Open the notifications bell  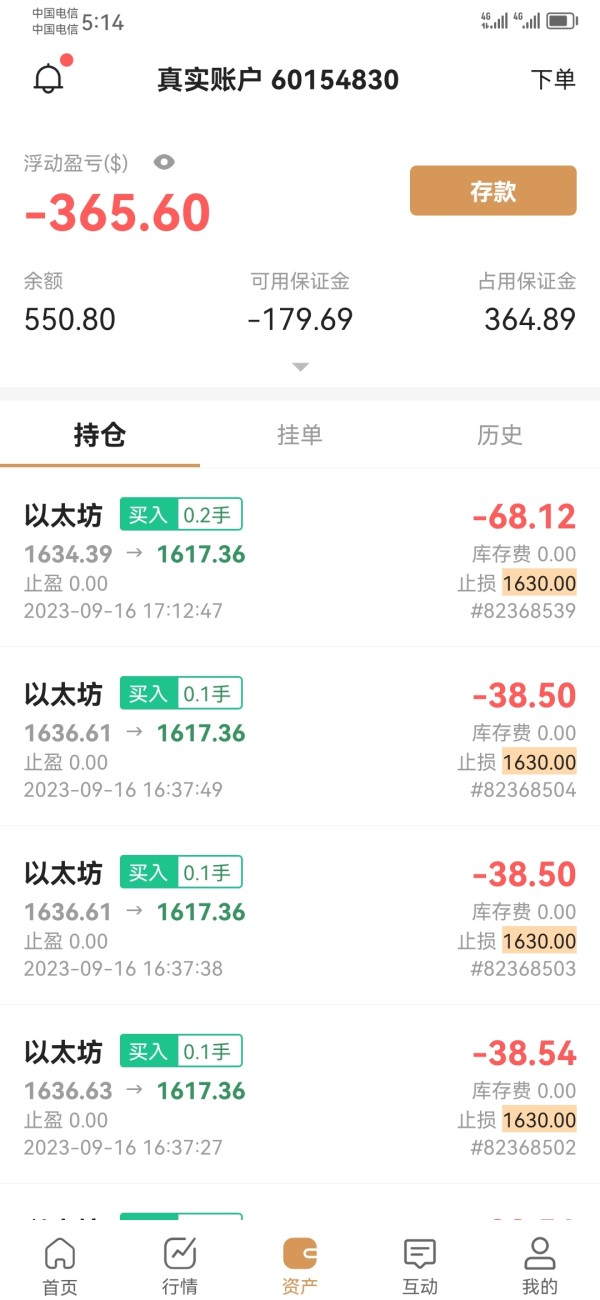point(49,78)
